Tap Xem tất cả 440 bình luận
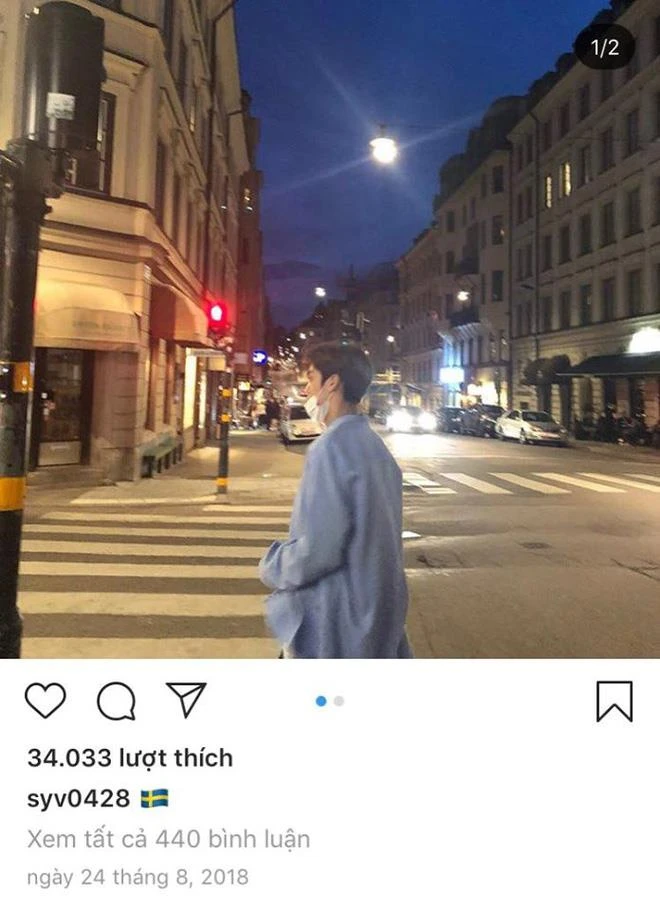The image size is (660, 910). (x=168, y=838)
